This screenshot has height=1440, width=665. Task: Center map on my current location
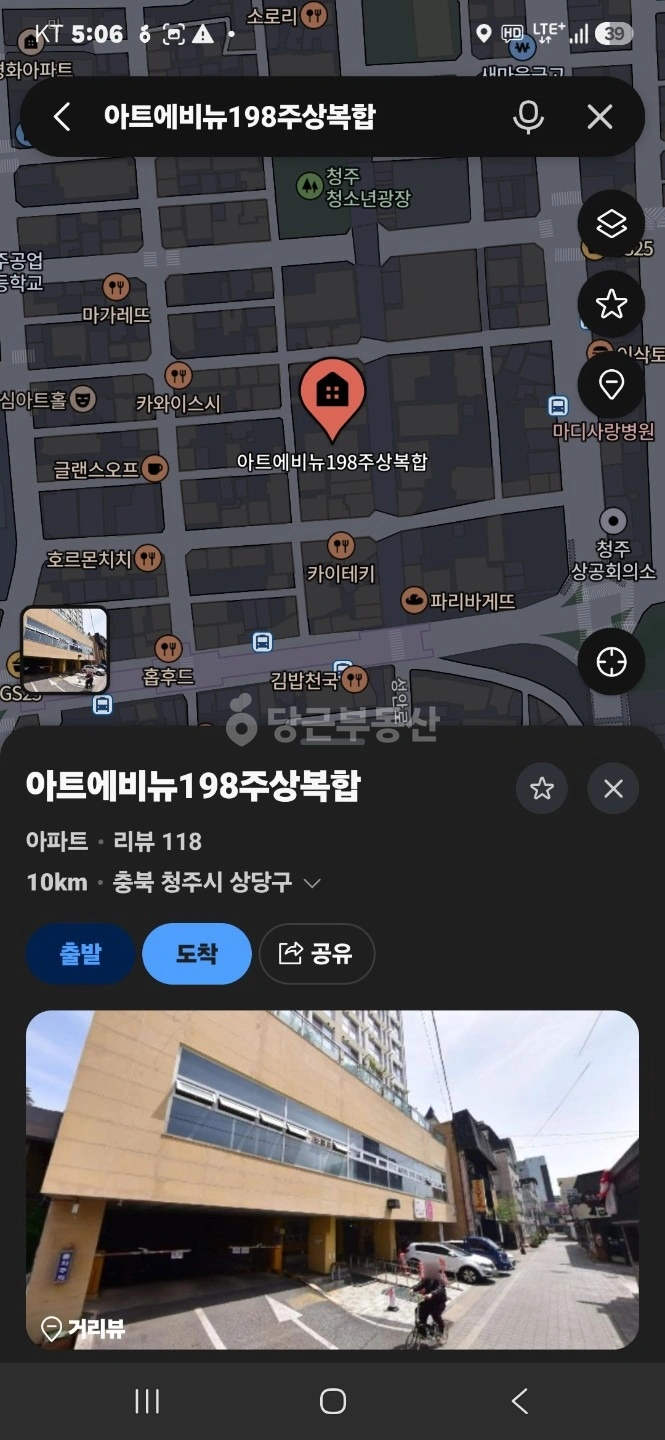611,661
